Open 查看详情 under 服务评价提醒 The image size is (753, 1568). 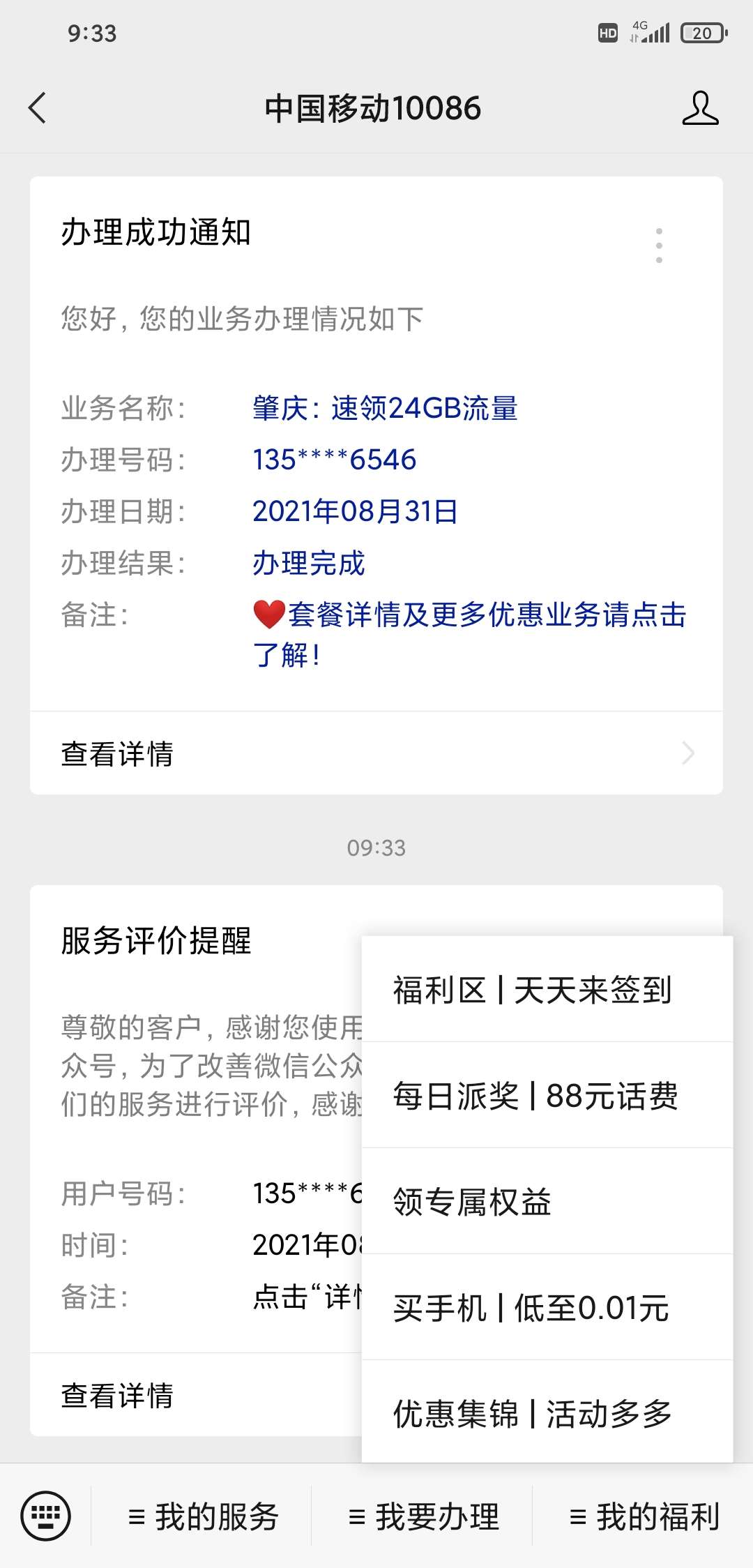pos(197,1395)
